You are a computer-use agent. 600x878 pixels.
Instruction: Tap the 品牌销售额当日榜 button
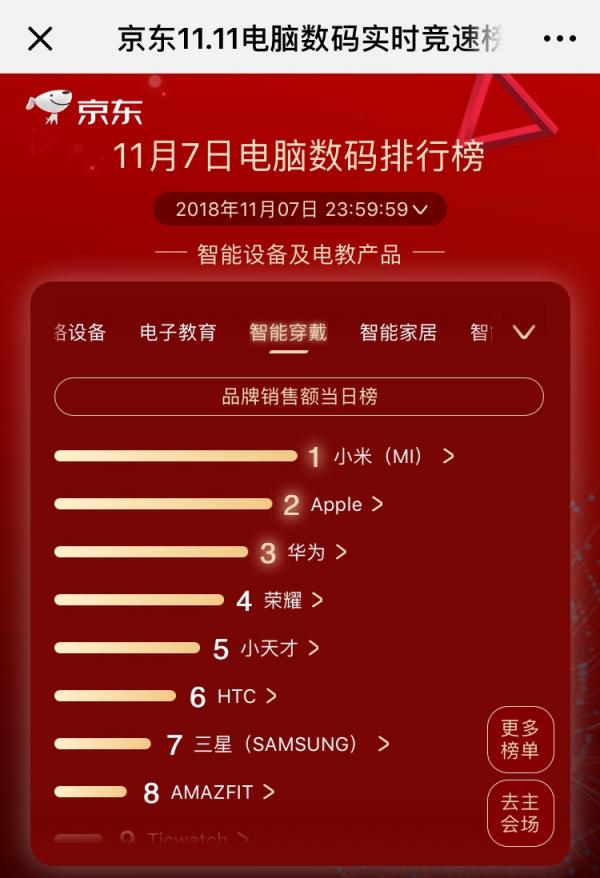tap(299, 397)
